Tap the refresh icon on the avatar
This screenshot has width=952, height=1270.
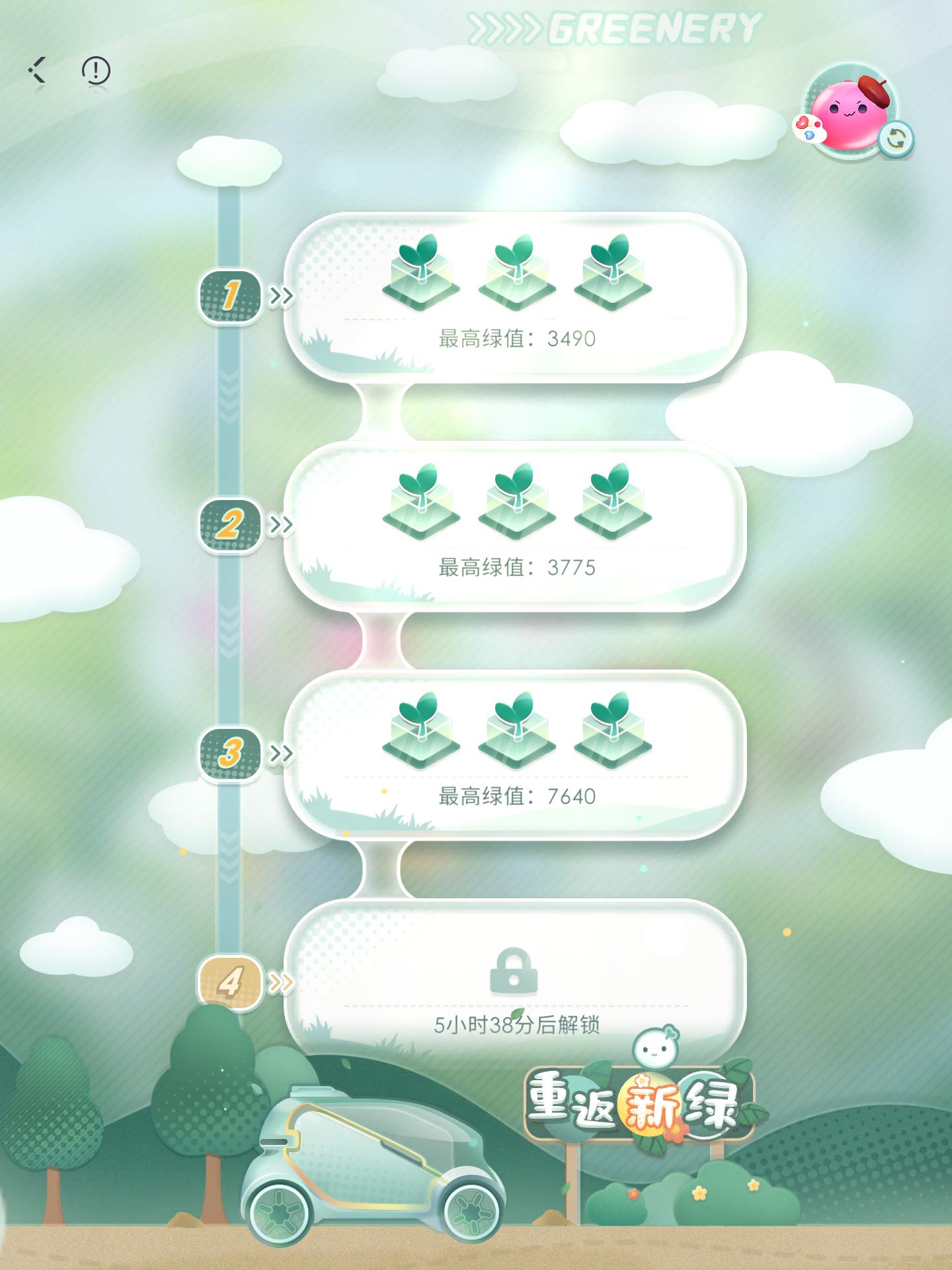coord(896,139)
